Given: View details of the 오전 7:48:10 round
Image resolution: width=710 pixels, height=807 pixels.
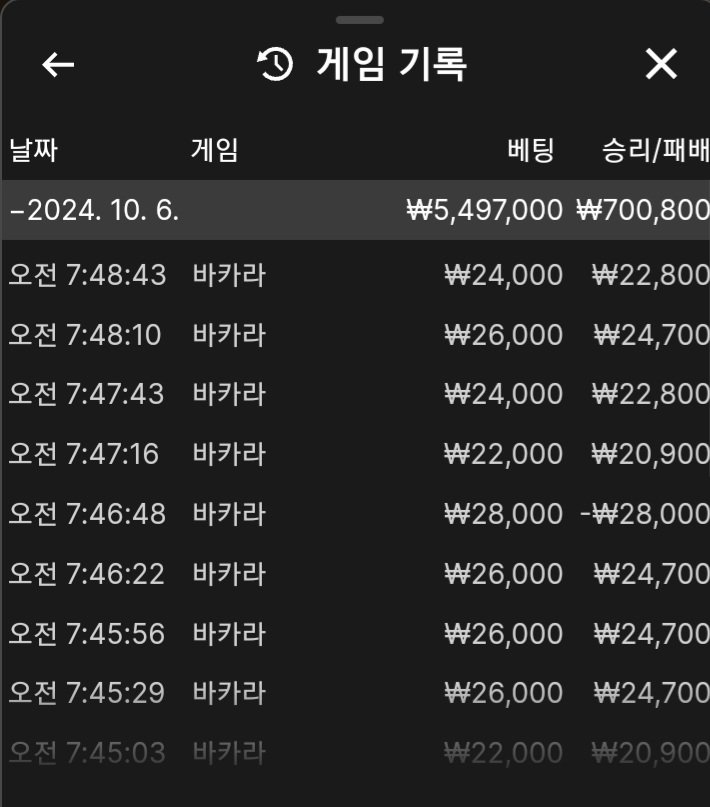Looking at the screenshot, I should tap(355, 335).
